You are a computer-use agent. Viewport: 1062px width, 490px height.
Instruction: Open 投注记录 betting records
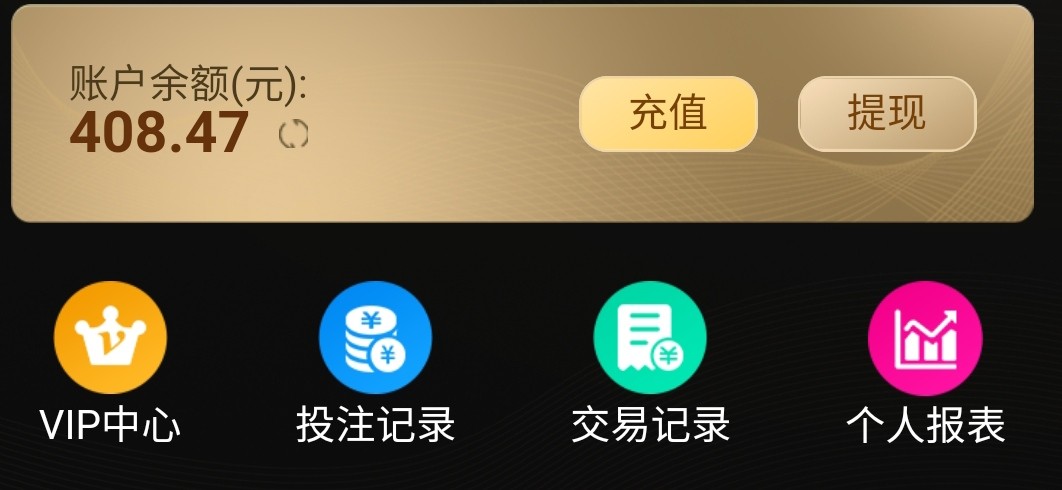pyautogui.click(x=375, y=339)
